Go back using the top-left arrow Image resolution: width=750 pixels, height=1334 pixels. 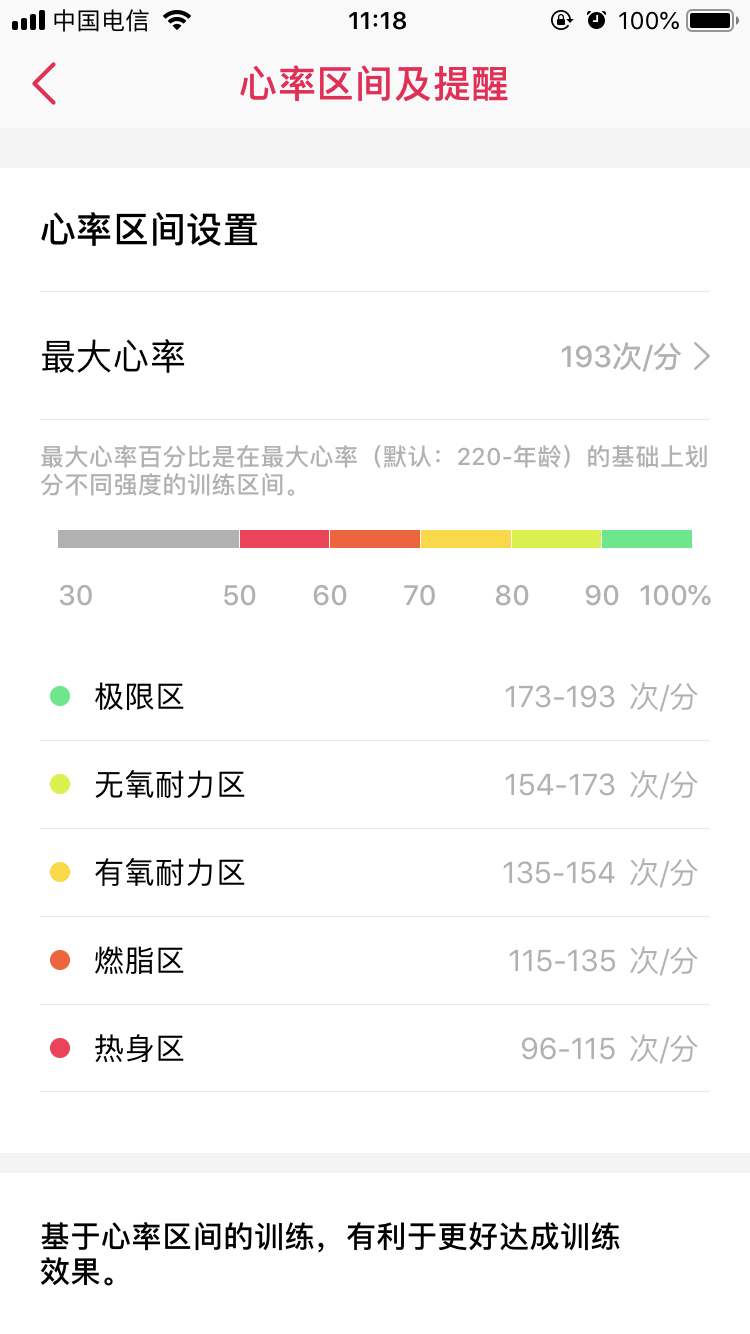tap(44, 85)
